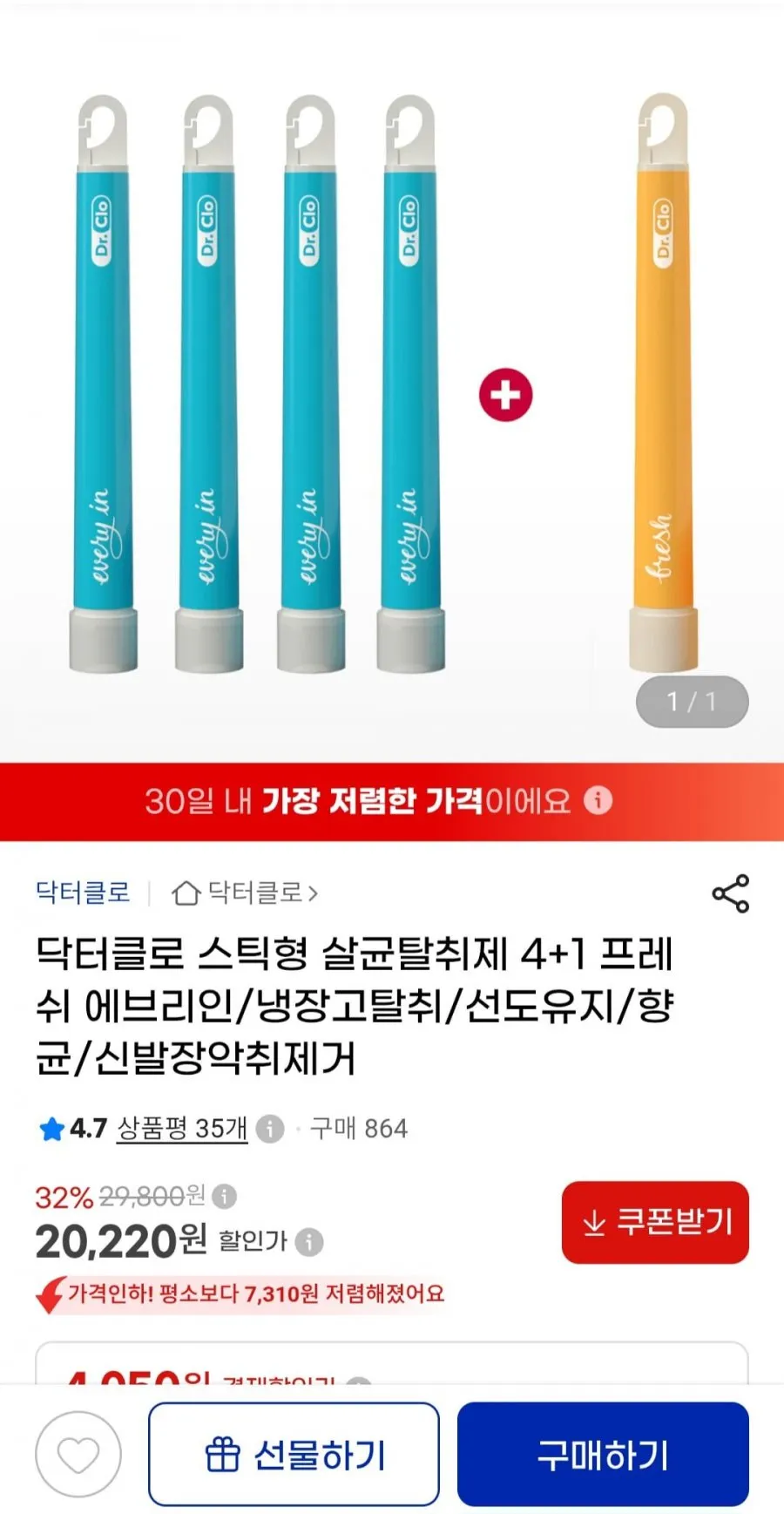Open the 닥터클로 brand link
This screenshot has height=1514, width=784.
(83, 893)
